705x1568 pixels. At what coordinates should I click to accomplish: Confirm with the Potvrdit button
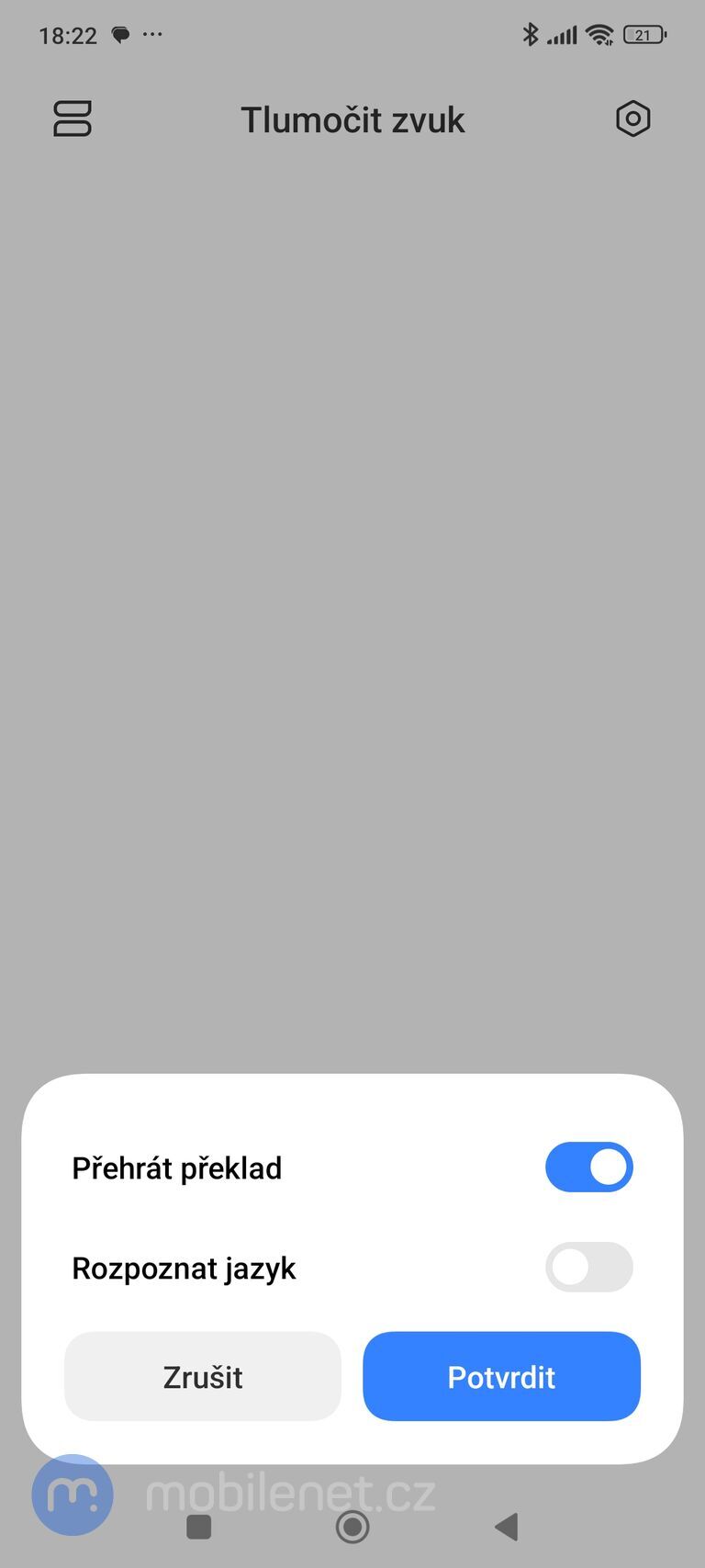[501, 1376]
